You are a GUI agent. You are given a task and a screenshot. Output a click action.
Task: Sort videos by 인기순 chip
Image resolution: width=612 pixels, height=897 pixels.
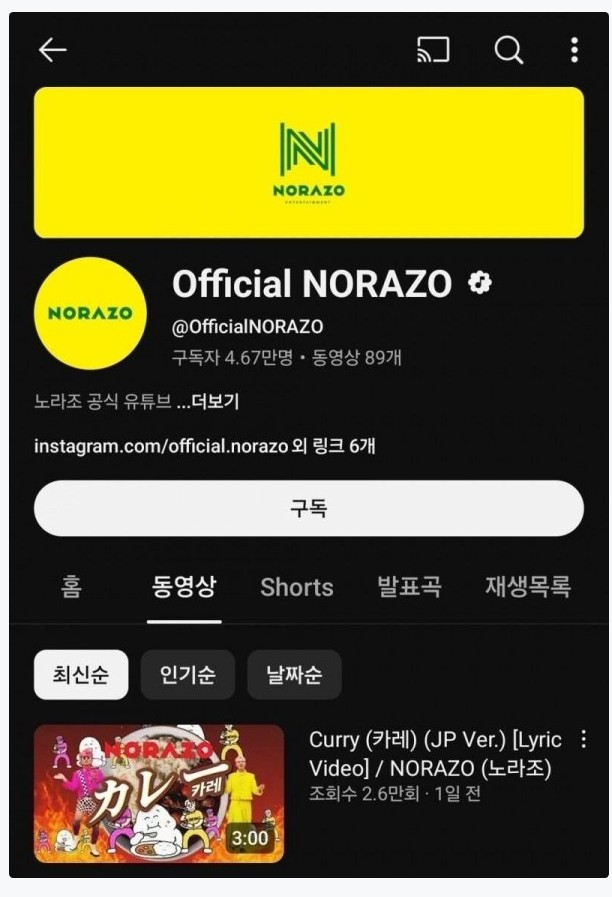187,675
